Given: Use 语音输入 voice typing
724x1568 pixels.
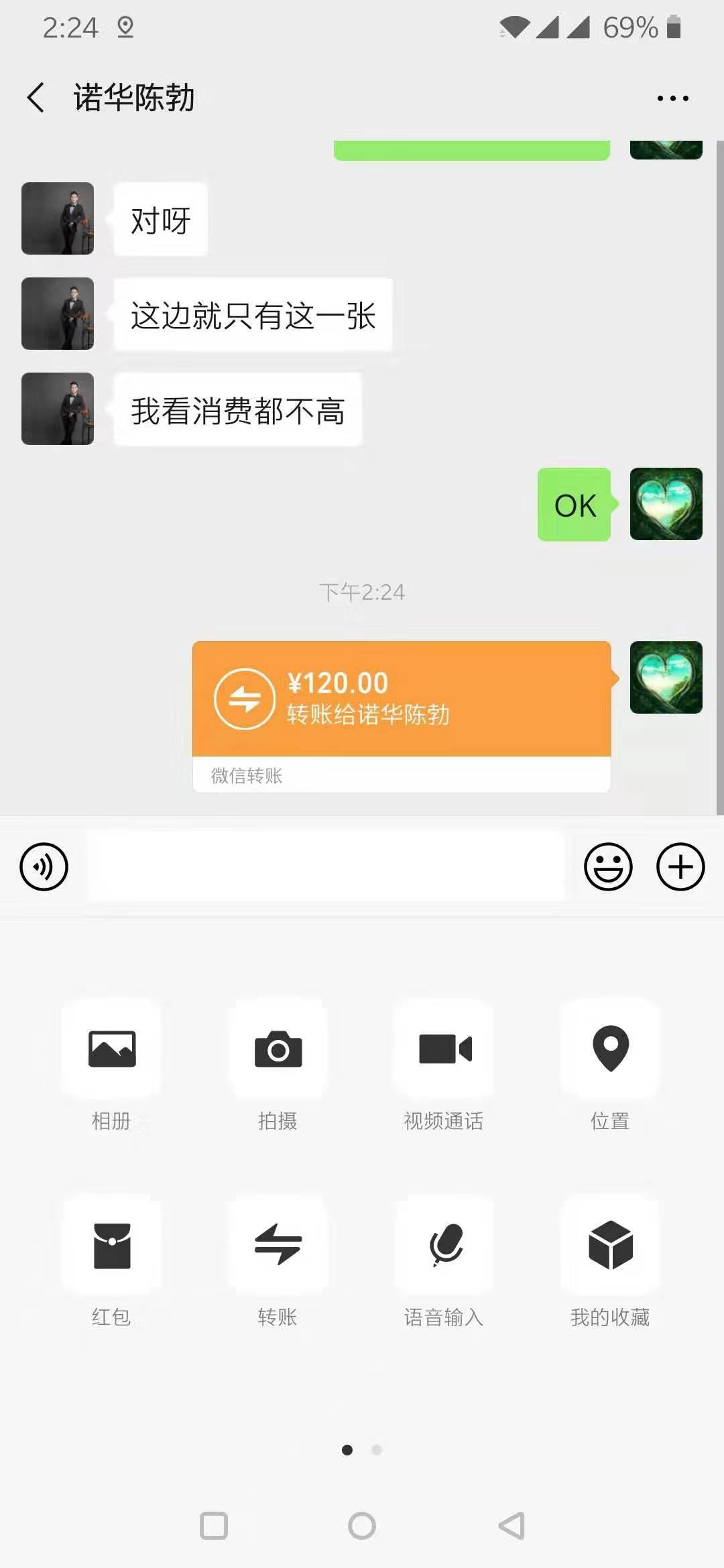Looking at the screenshot, I should (444, 1245).
